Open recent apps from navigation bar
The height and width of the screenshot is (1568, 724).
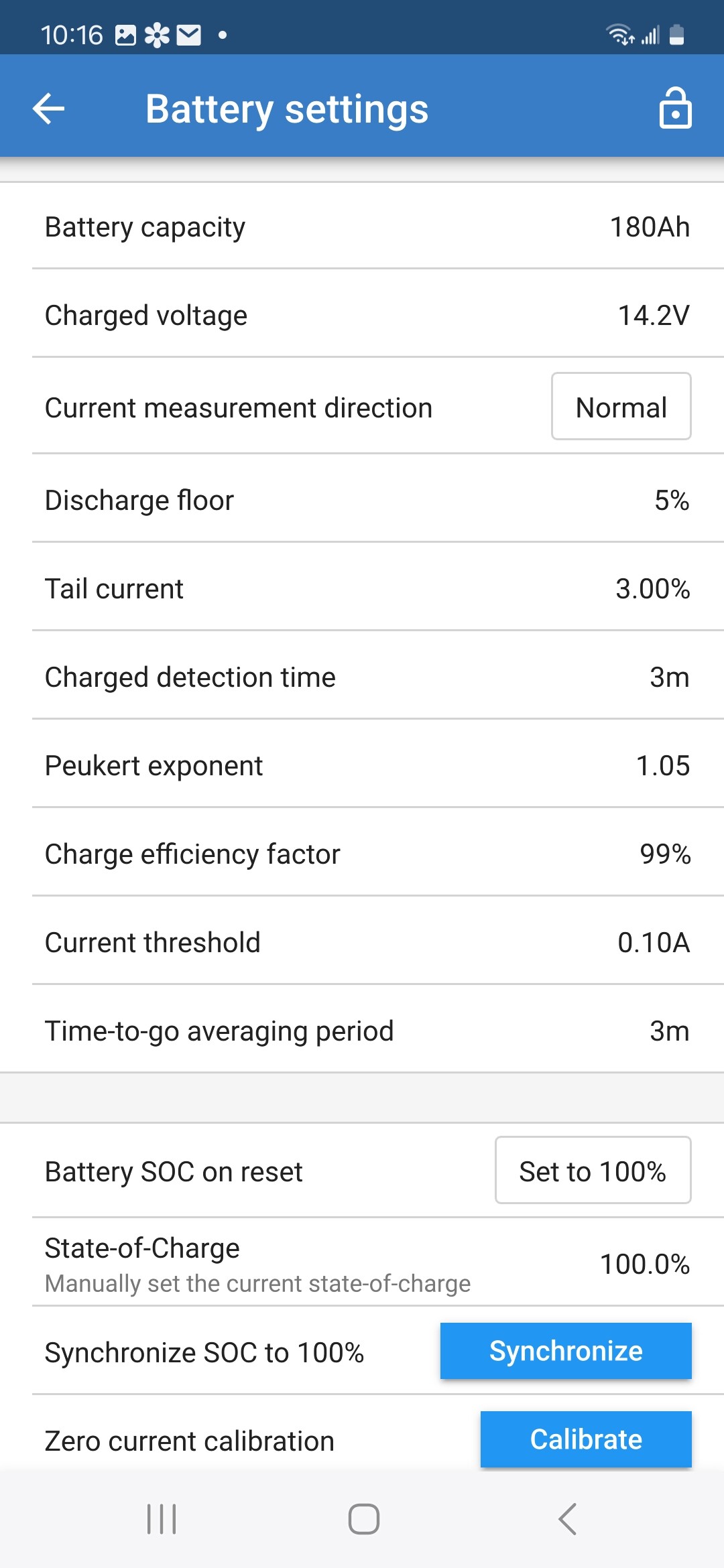point(162,1518)
